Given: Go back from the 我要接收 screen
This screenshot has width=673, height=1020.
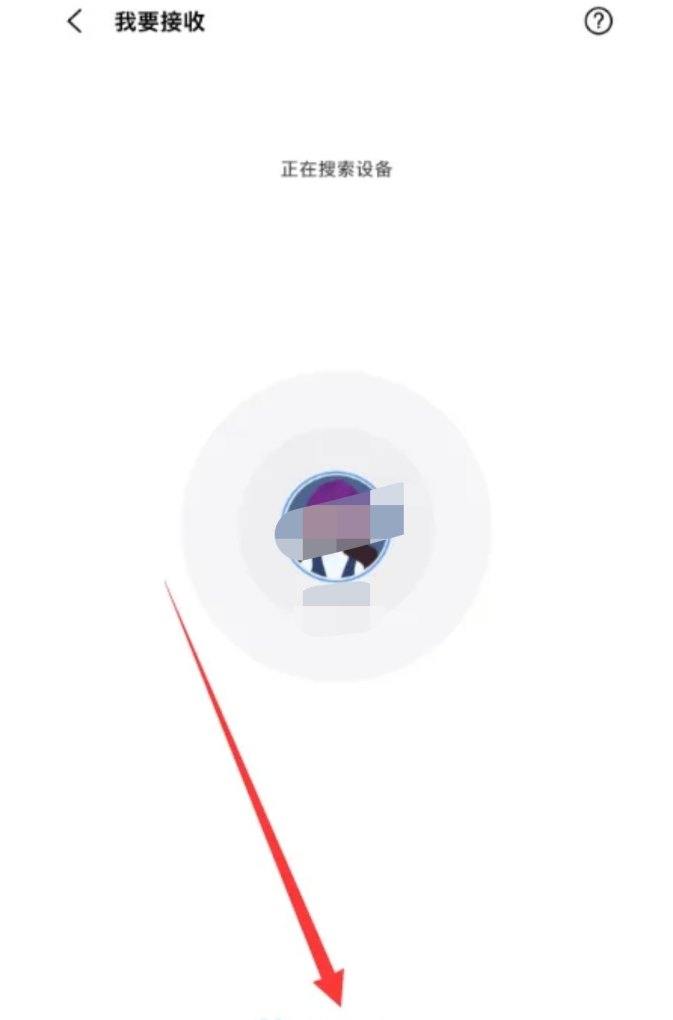Looking at the screenshot, I should coord(74,22).
